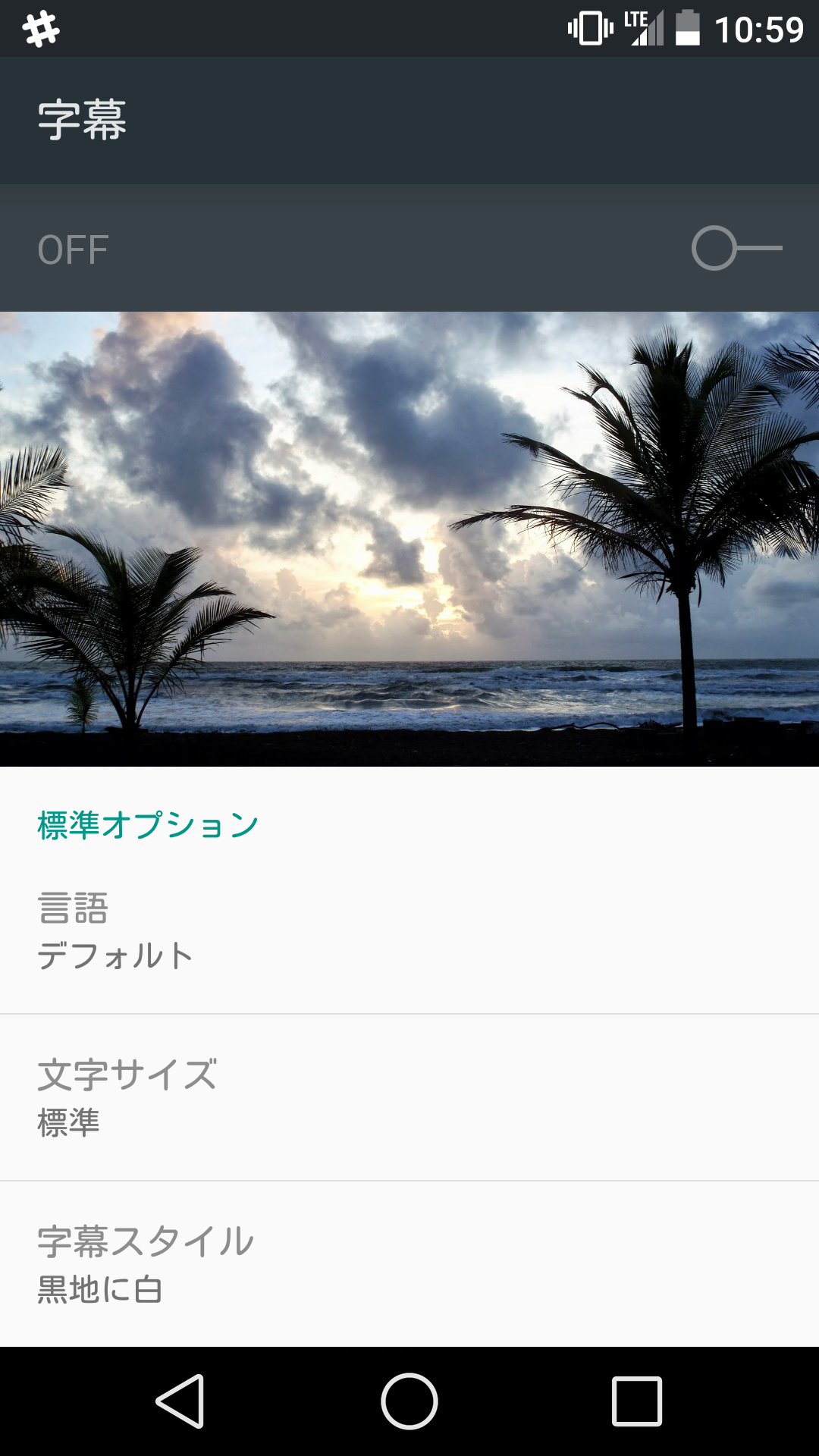Open the 文字サイズ text size setting
This screenshot has height=1456, width=819.
coord(409,1097)
